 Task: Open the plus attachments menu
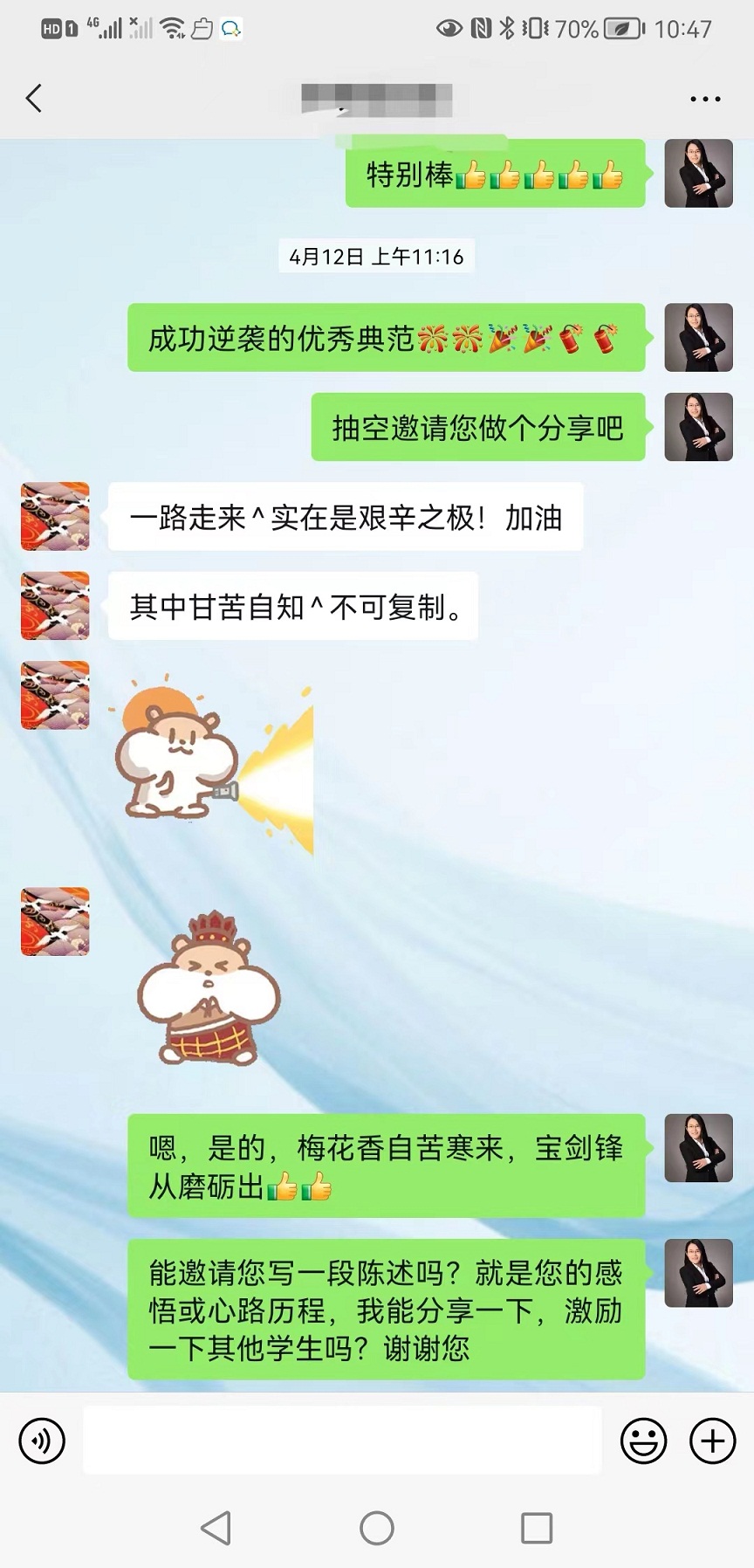click(713, 1440)
